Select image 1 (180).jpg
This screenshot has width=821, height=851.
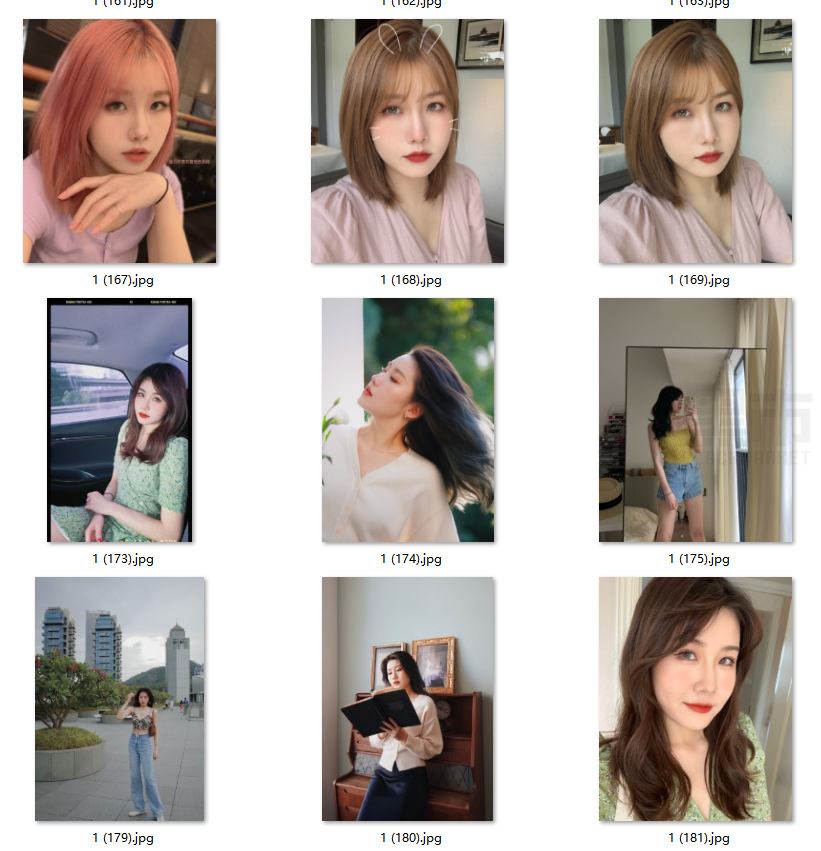coord(408,699)
